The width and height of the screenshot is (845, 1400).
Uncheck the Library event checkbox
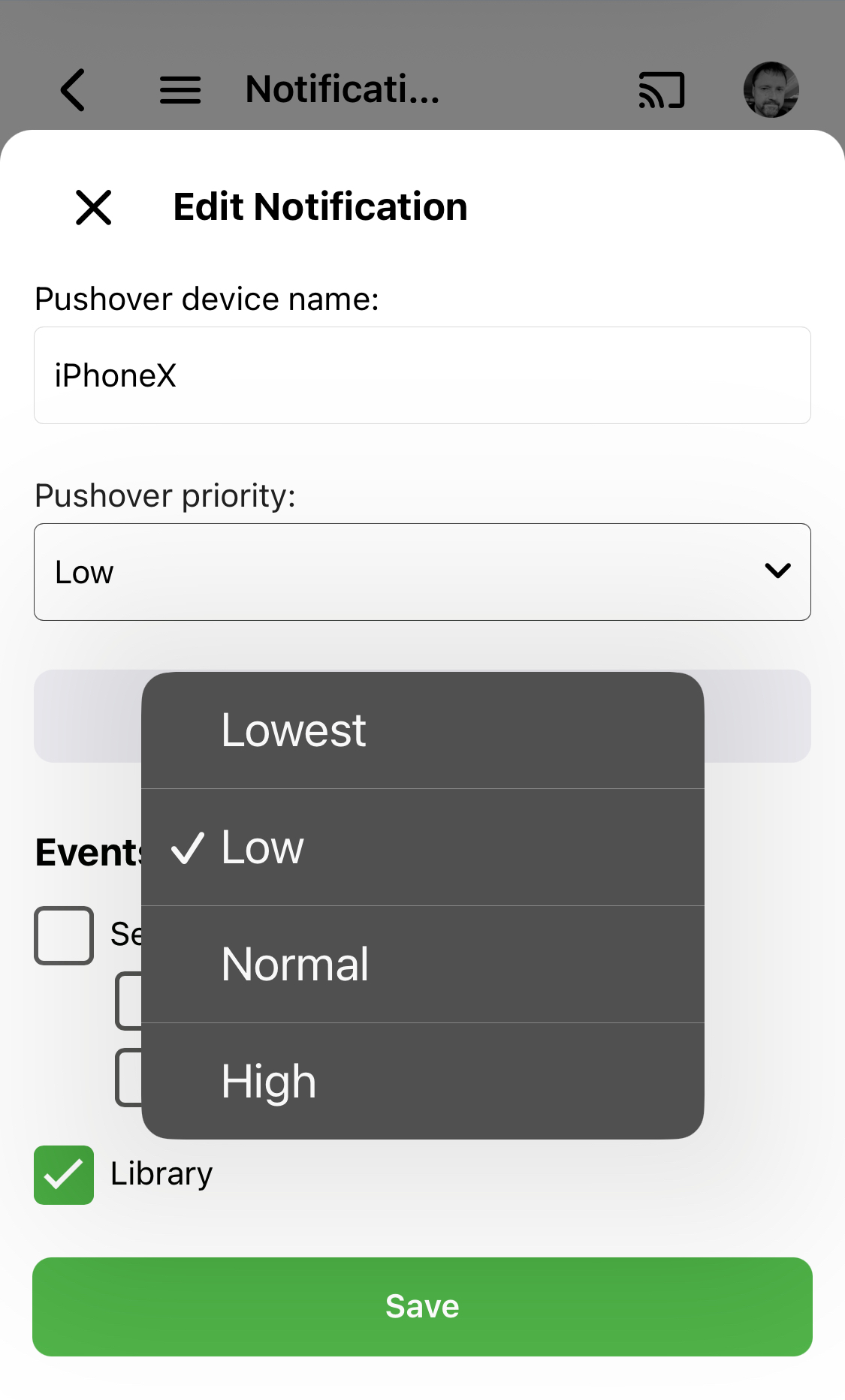point(64,1175)
